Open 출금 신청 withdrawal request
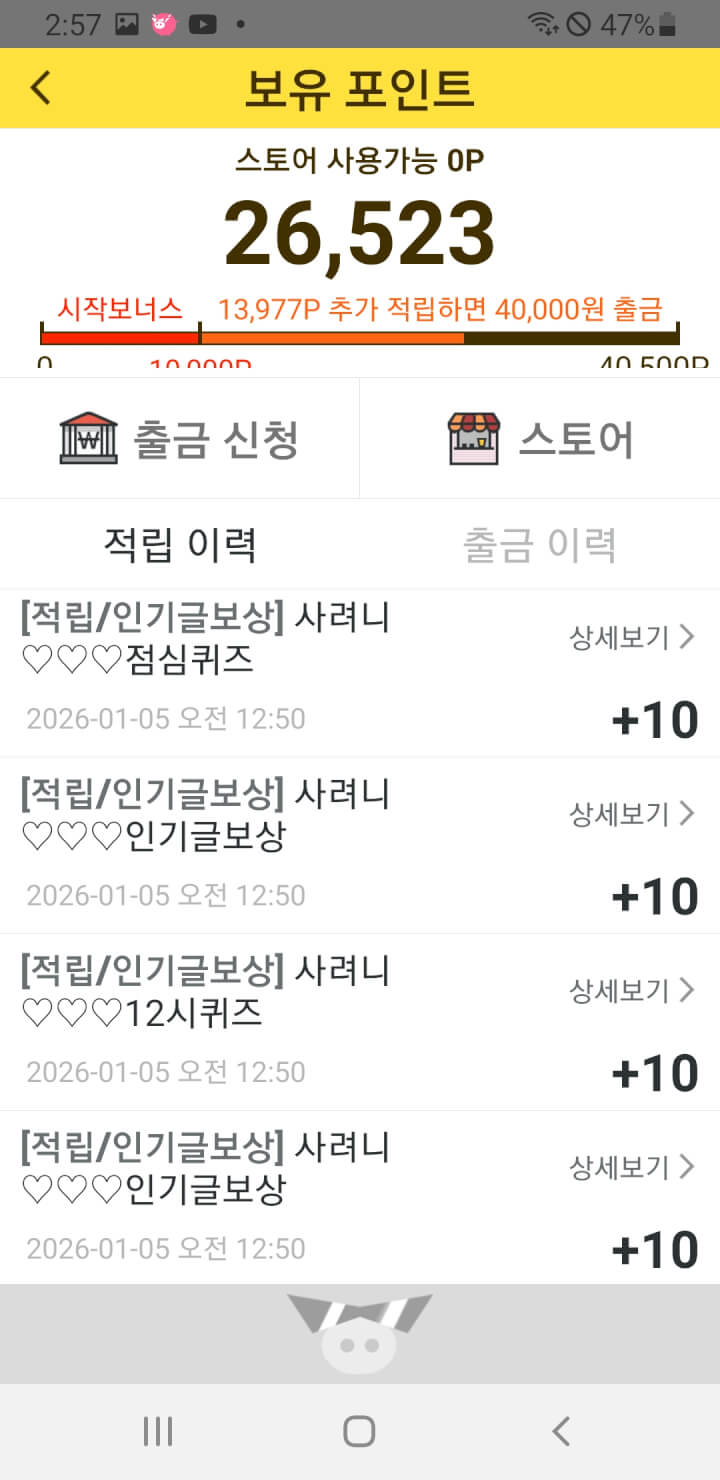The image size is (720, 1480). [x=180, y=438]
